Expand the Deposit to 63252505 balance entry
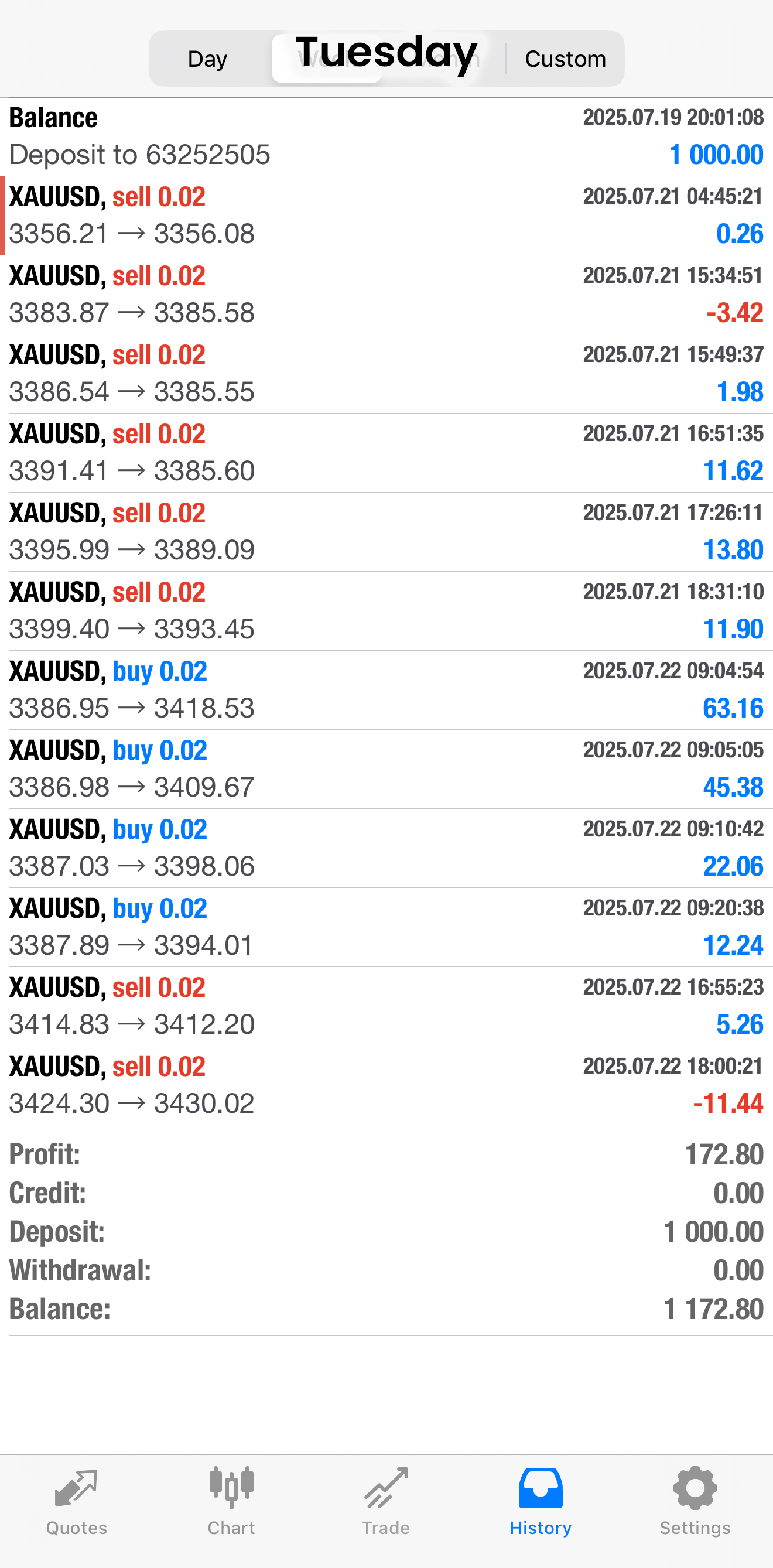 (x=386, y=136)
